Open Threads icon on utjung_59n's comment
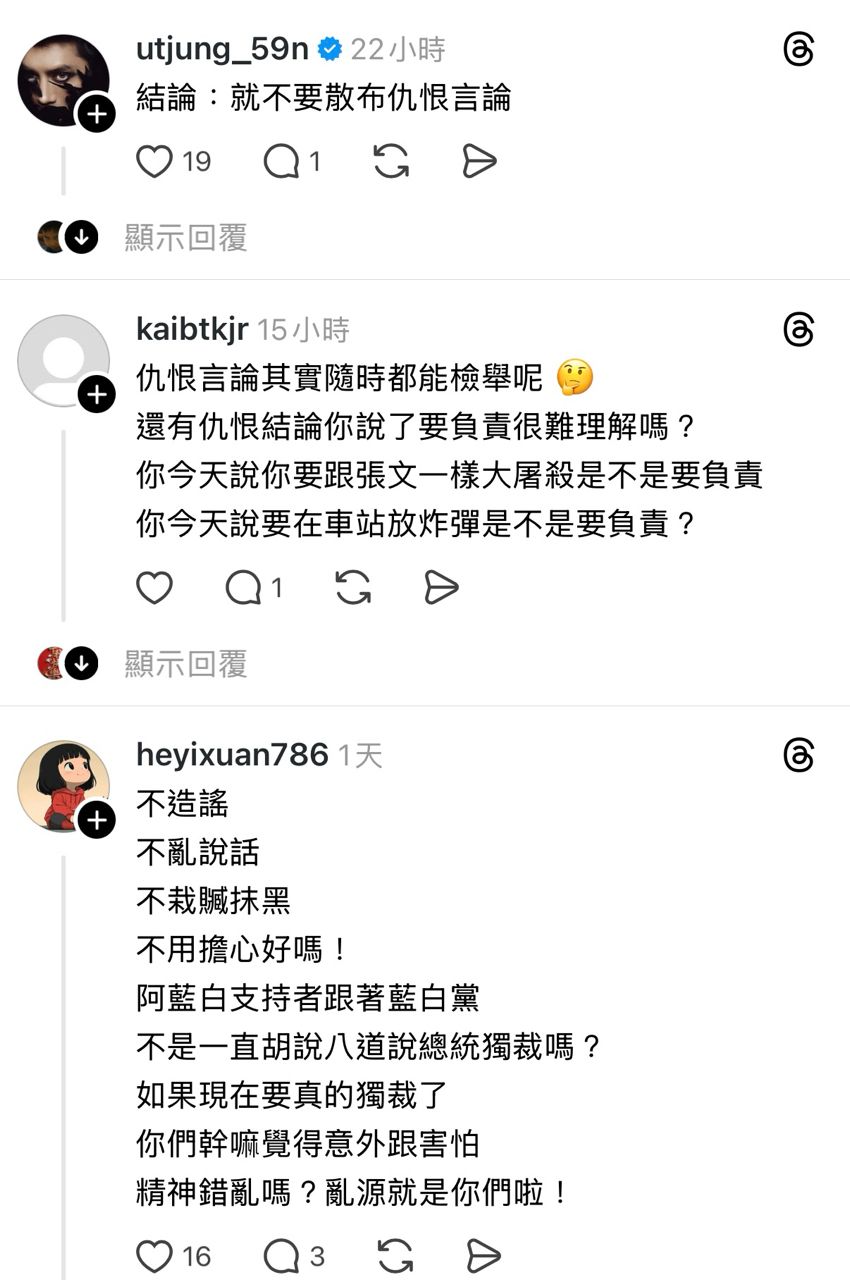 [x=798, y=49]
